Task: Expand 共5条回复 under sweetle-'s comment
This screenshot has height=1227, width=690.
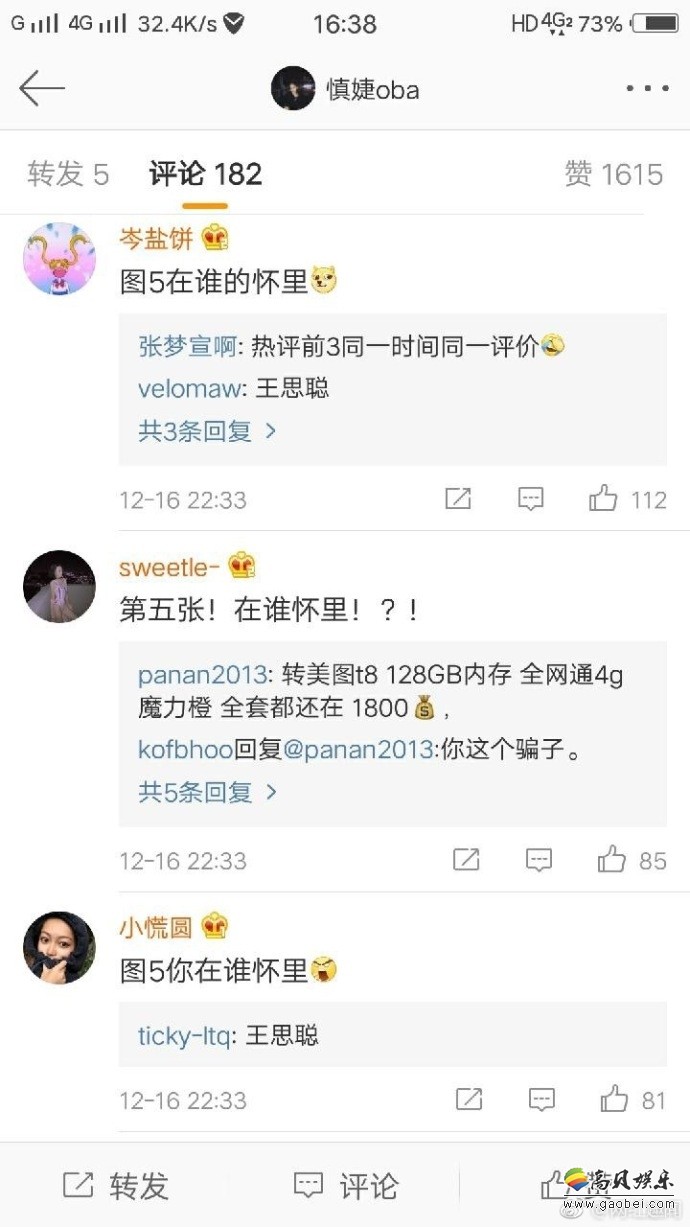Action: [208, 792]
